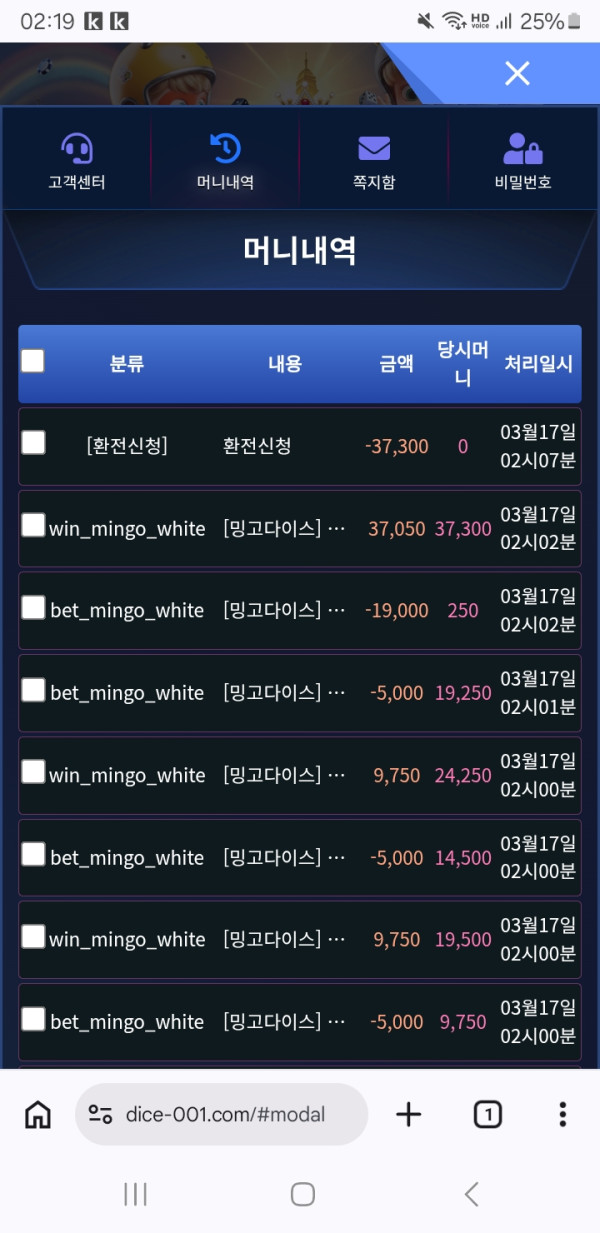Open the 고객센터 tab
Viewport: 600px width, 1233px height.
point(76,161)
